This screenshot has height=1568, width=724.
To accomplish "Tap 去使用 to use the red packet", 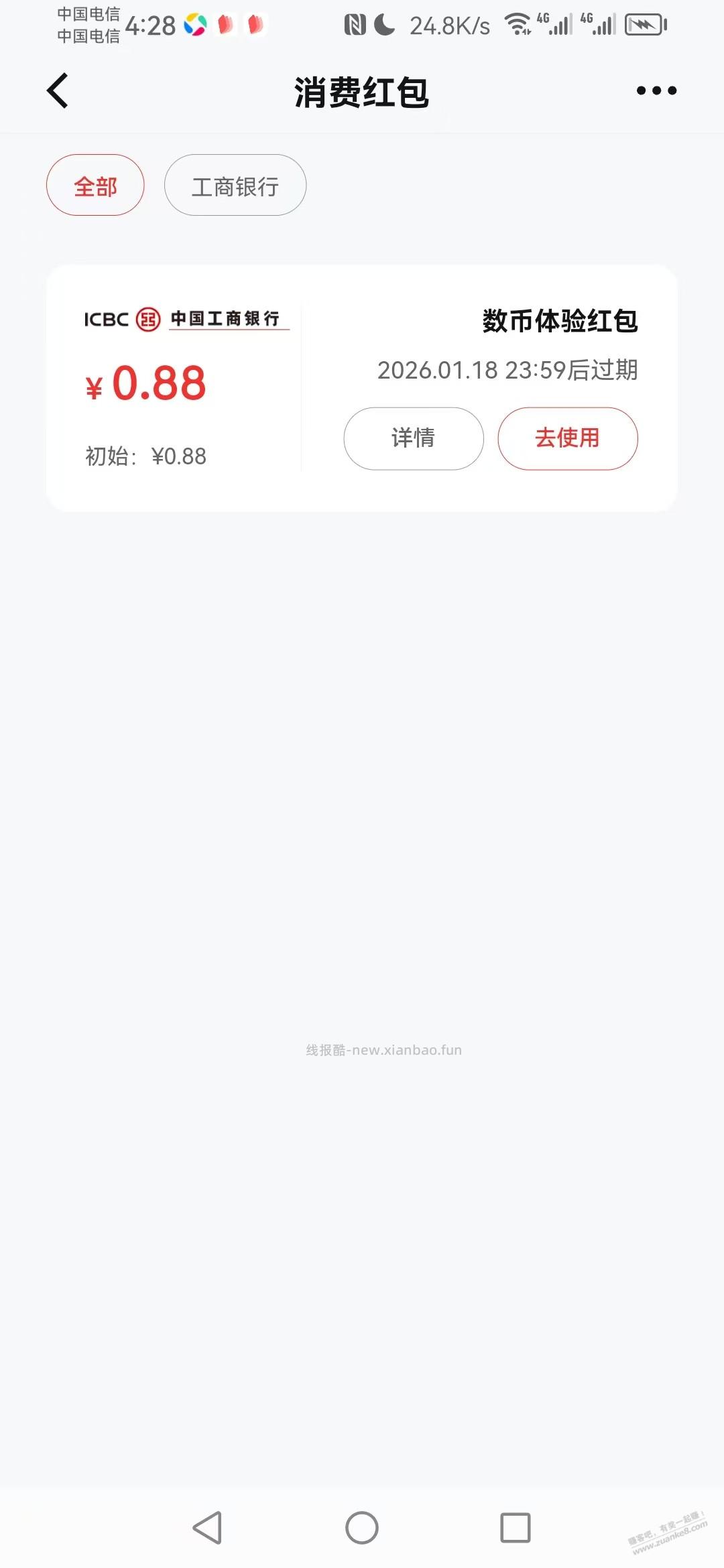I will 567,438.
